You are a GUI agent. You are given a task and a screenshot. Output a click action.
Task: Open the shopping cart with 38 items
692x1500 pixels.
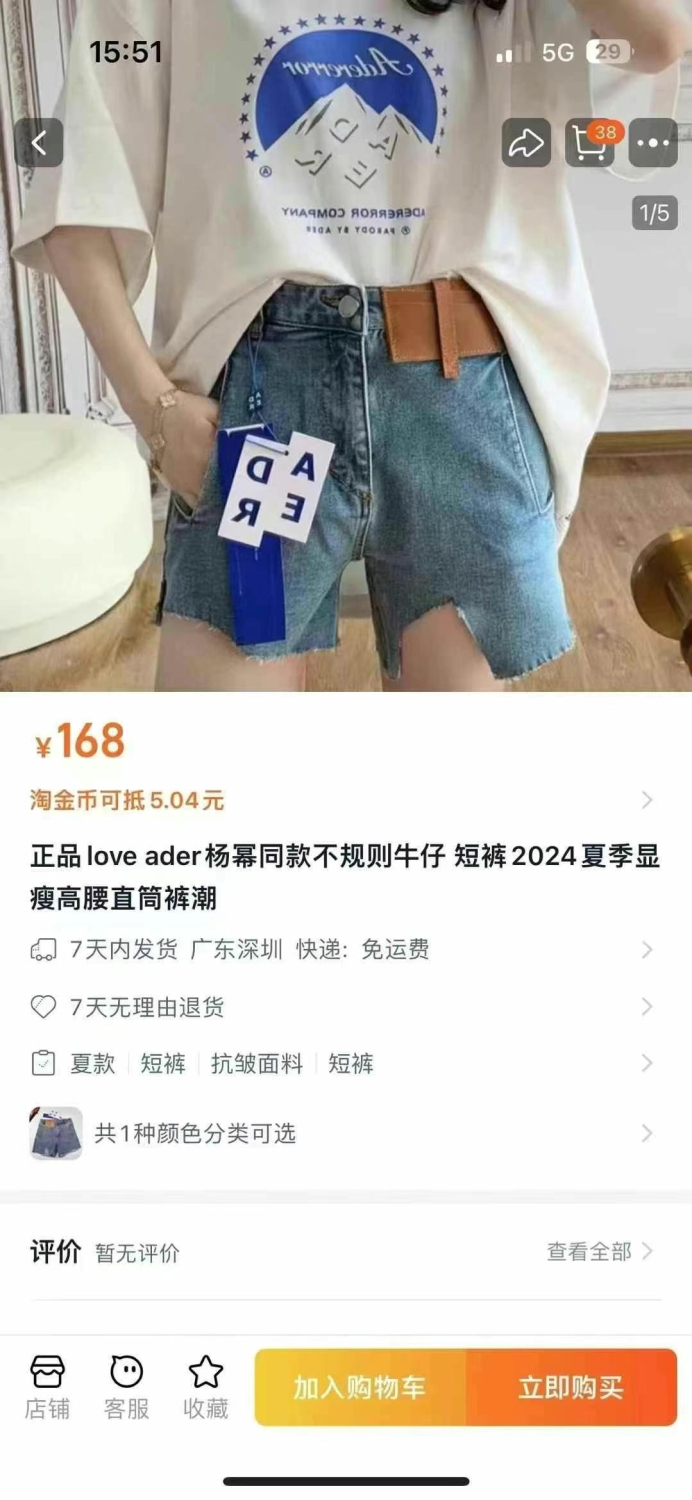click(590, 143)
